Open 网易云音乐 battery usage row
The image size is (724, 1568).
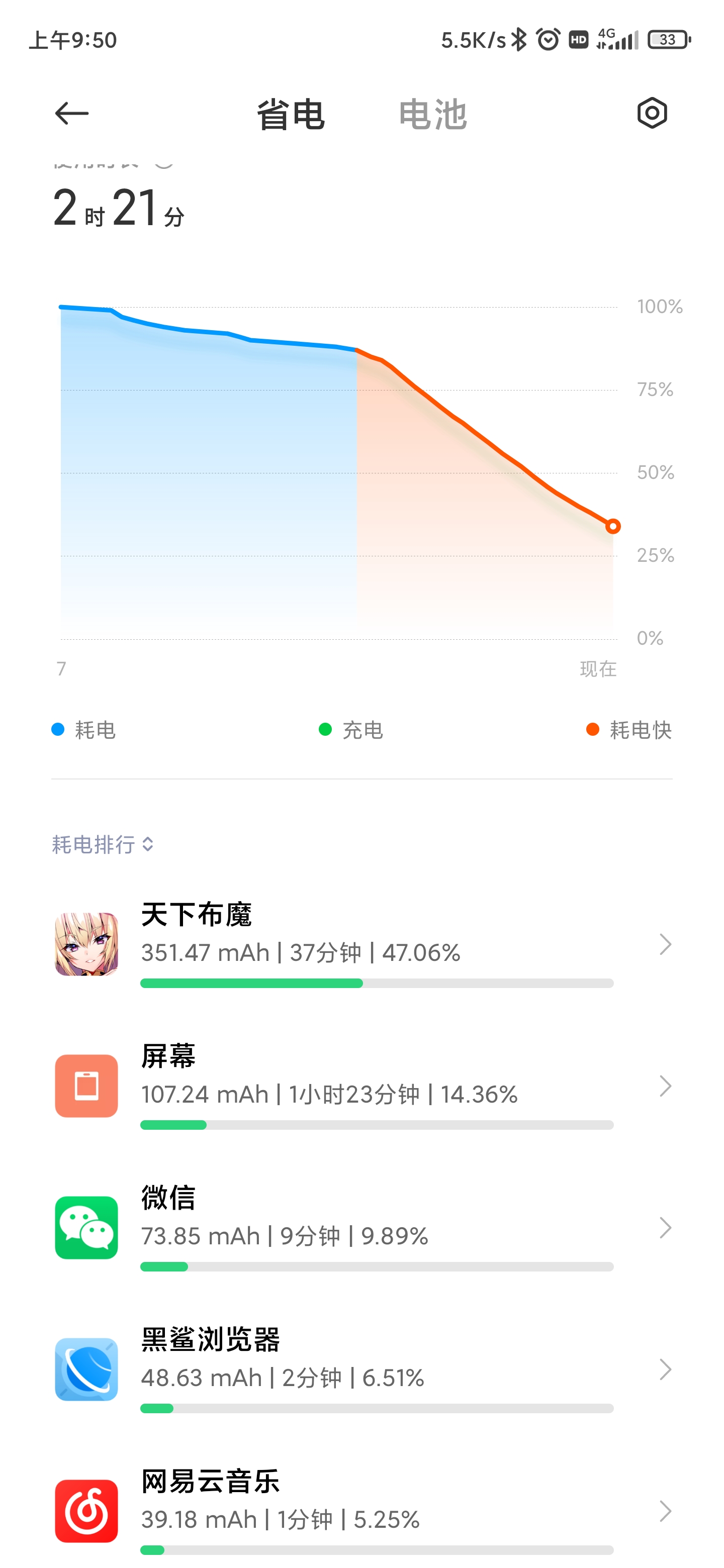363,1511
